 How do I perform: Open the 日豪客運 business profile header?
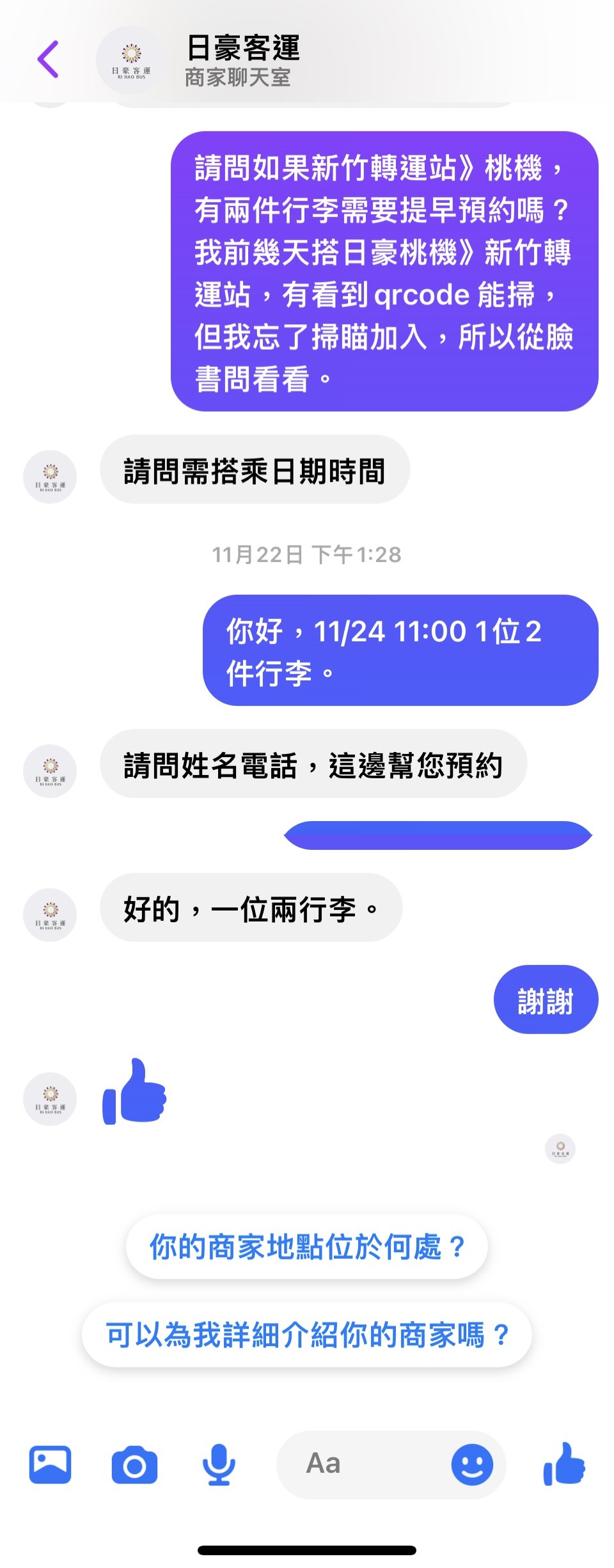point(242,60)
